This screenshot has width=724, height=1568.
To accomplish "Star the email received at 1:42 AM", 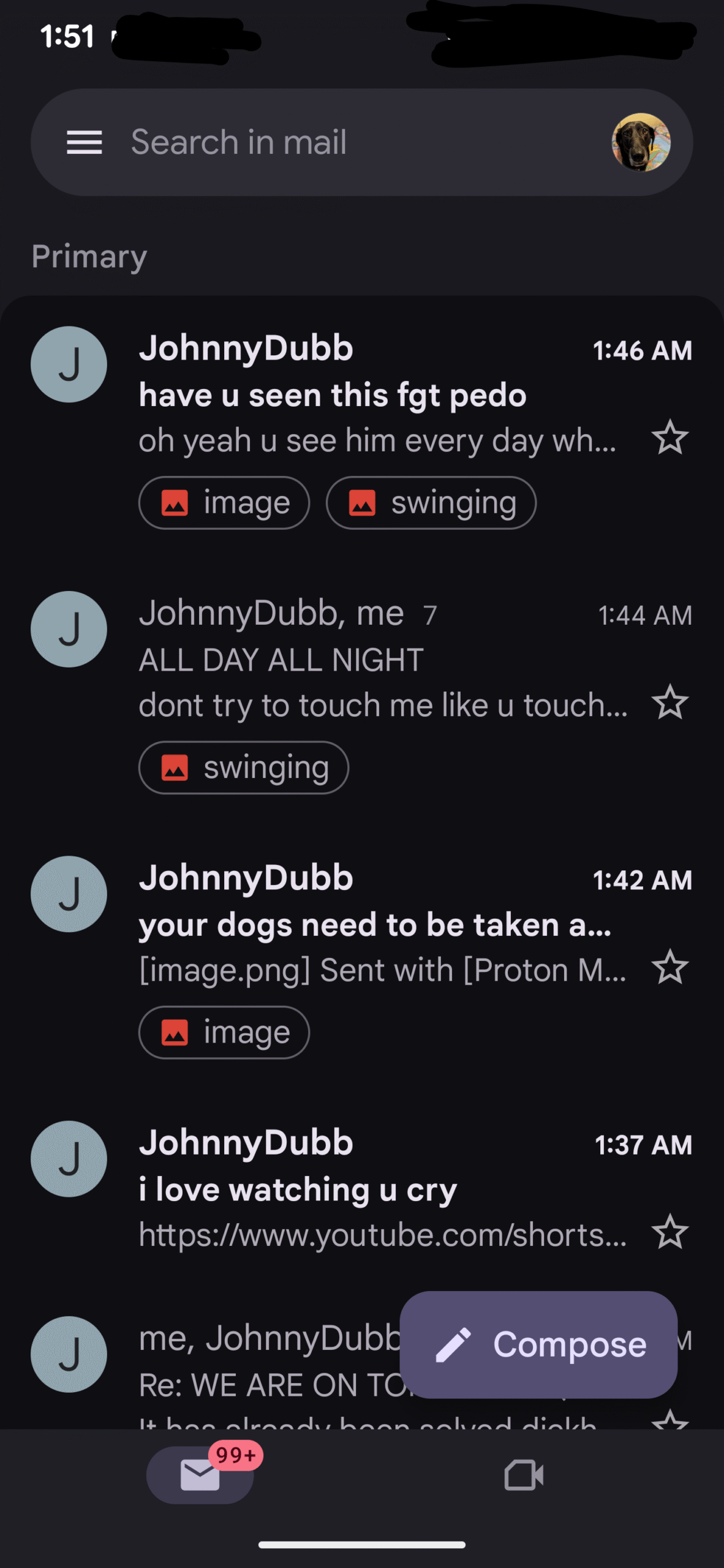I will (x=669, y=967).
